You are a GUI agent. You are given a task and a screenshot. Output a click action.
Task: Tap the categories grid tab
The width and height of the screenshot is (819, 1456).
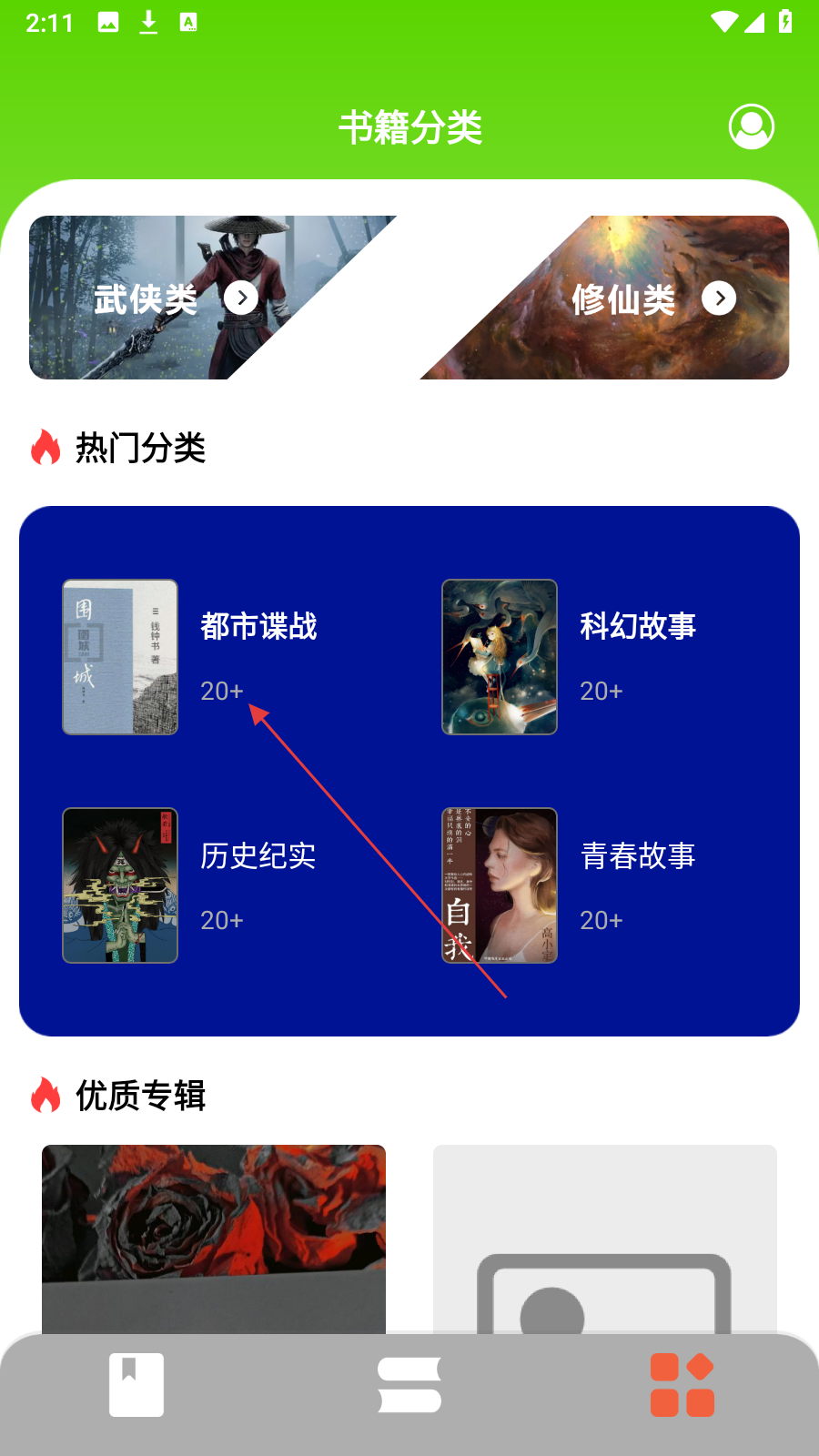[x=682, y=1385]
